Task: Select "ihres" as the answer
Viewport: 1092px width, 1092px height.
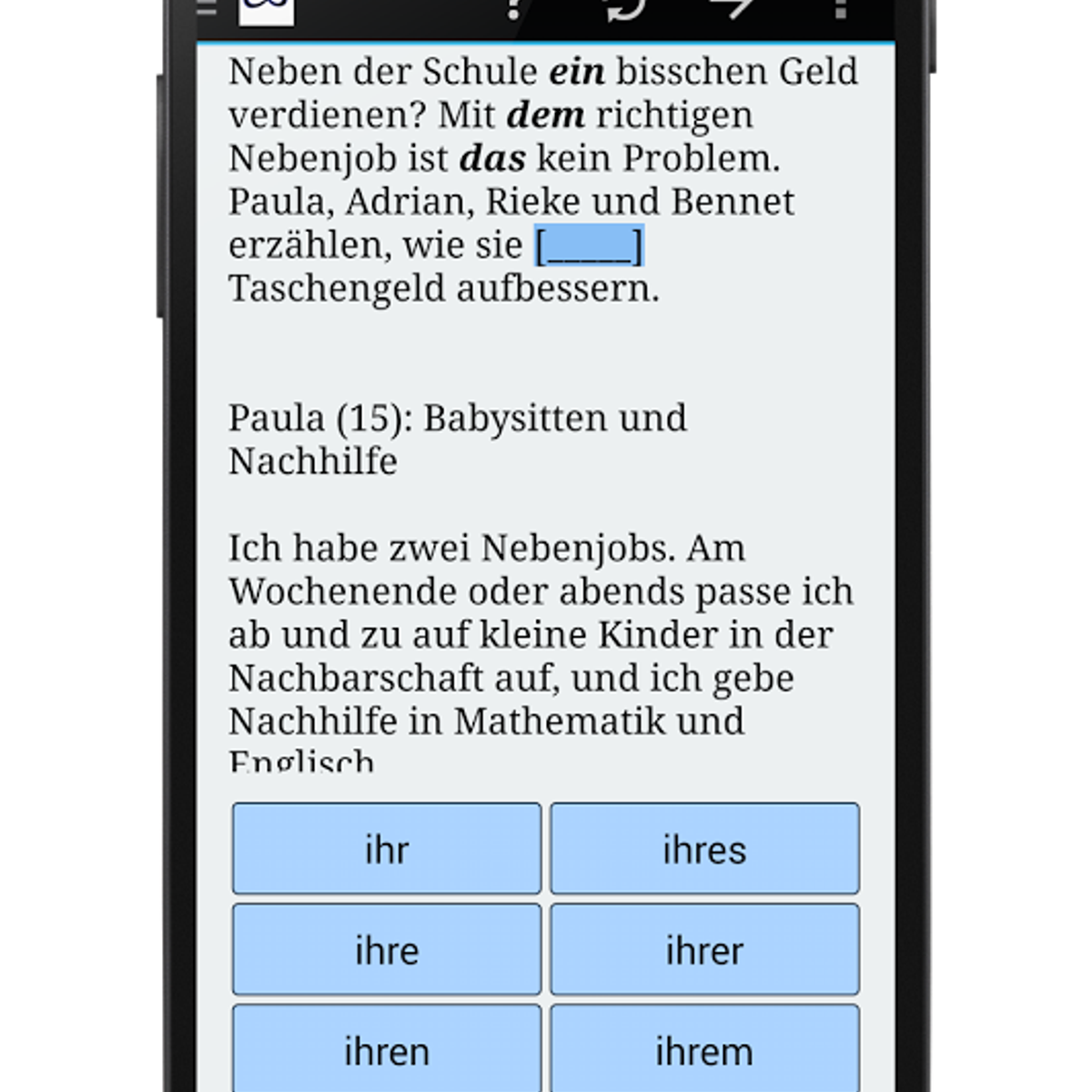Action: [x=704, y=849]
